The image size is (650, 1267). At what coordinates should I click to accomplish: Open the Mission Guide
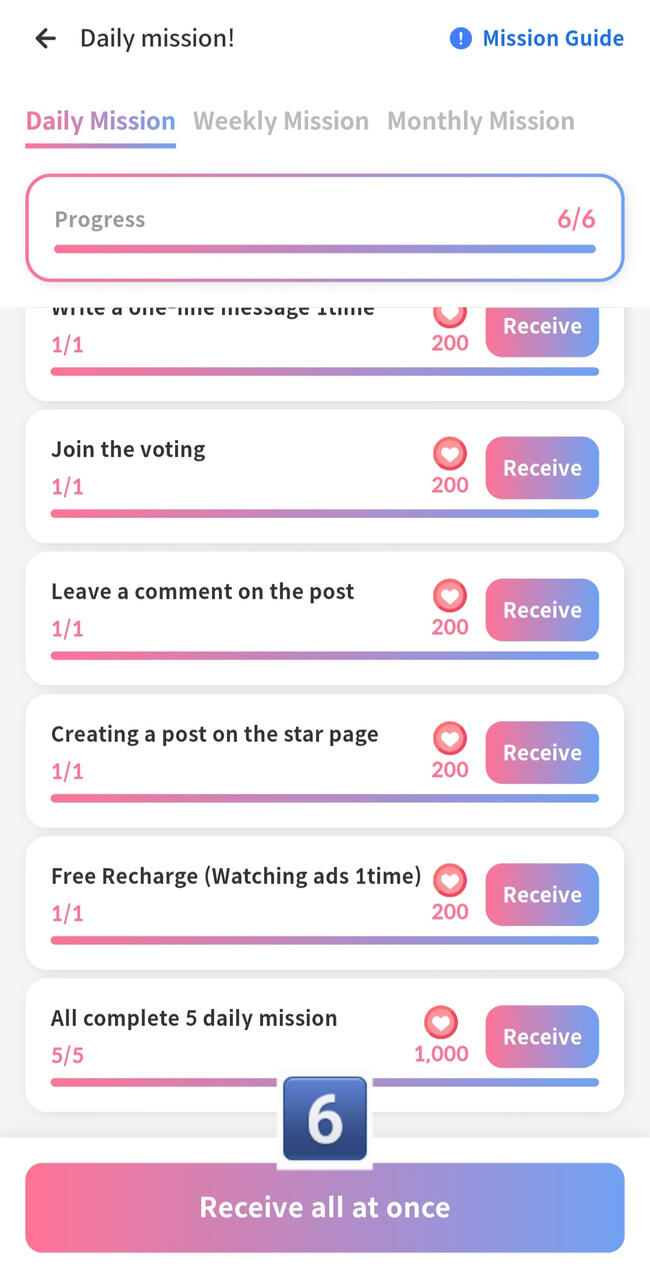point(537,39)
